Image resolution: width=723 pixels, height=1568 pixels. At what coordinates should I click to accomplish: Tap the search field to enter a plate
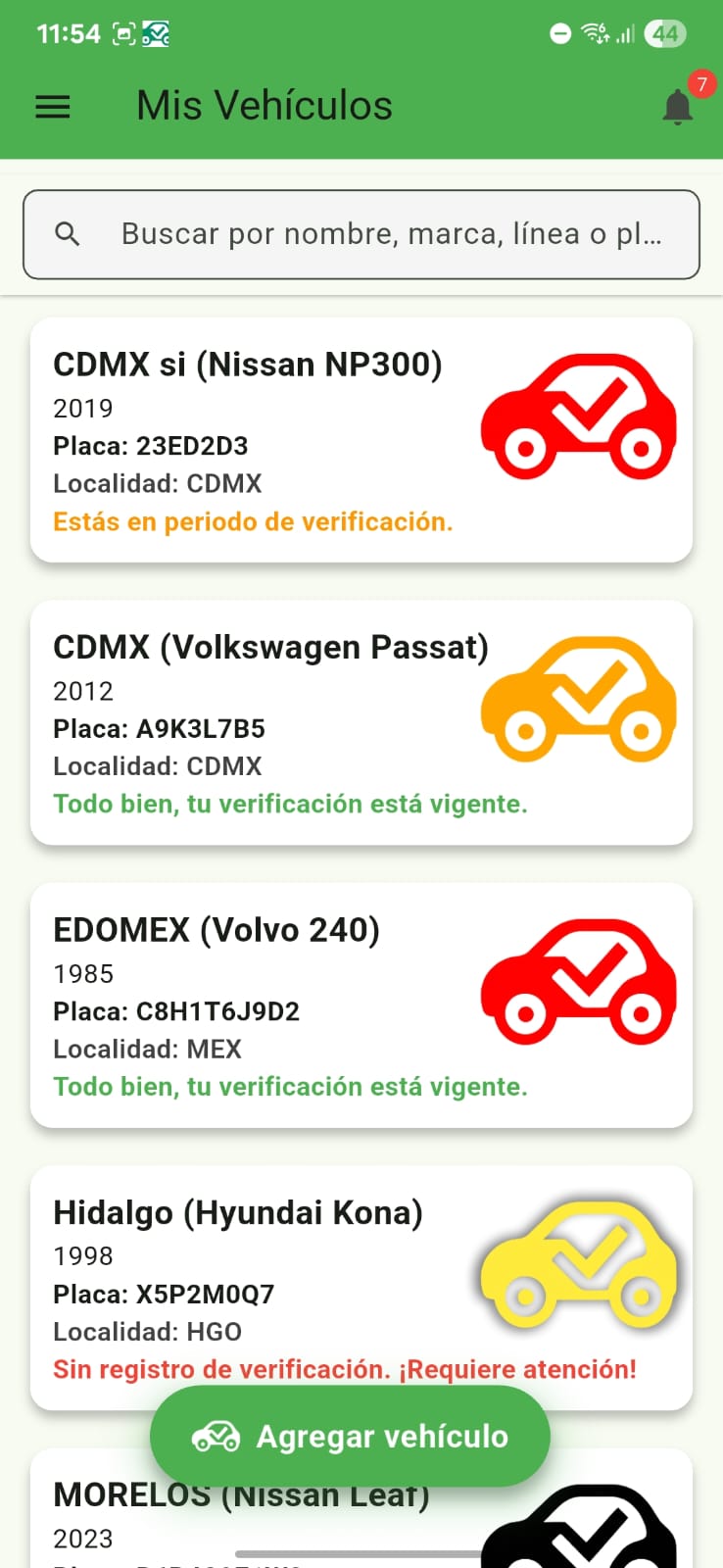392,234
